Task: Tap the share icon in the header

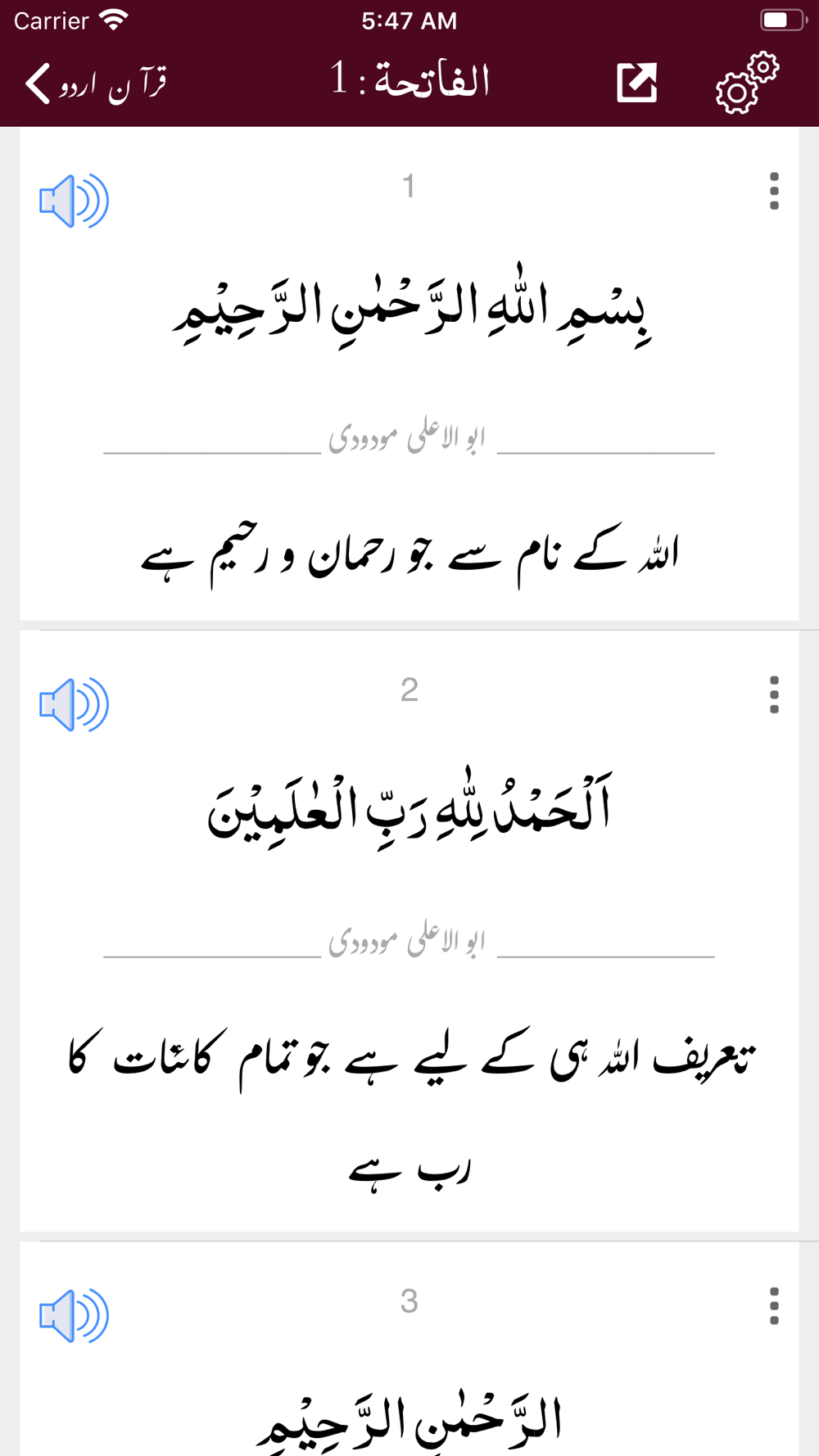Action: 636,82
